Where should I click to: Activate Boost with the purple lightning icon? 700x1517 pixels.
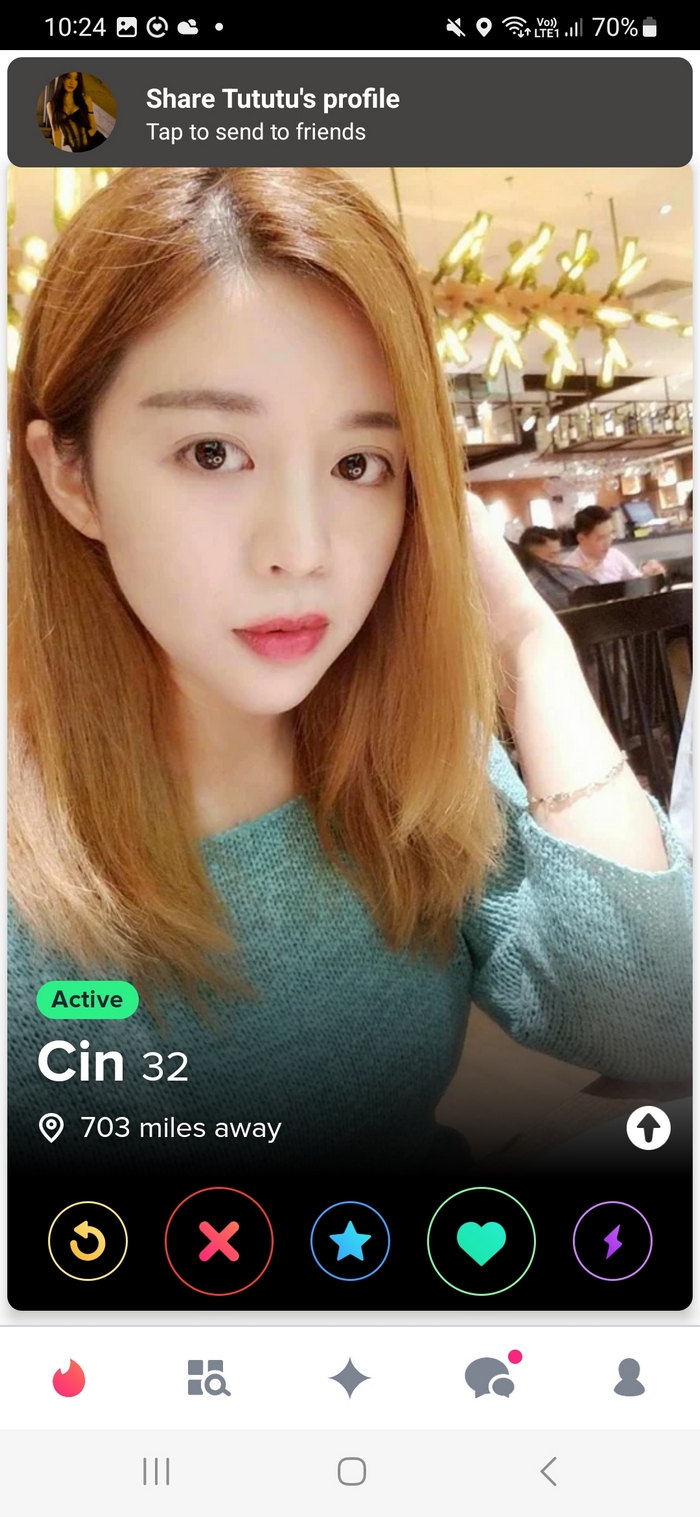pyautogui.click(x=612, y=1241)
